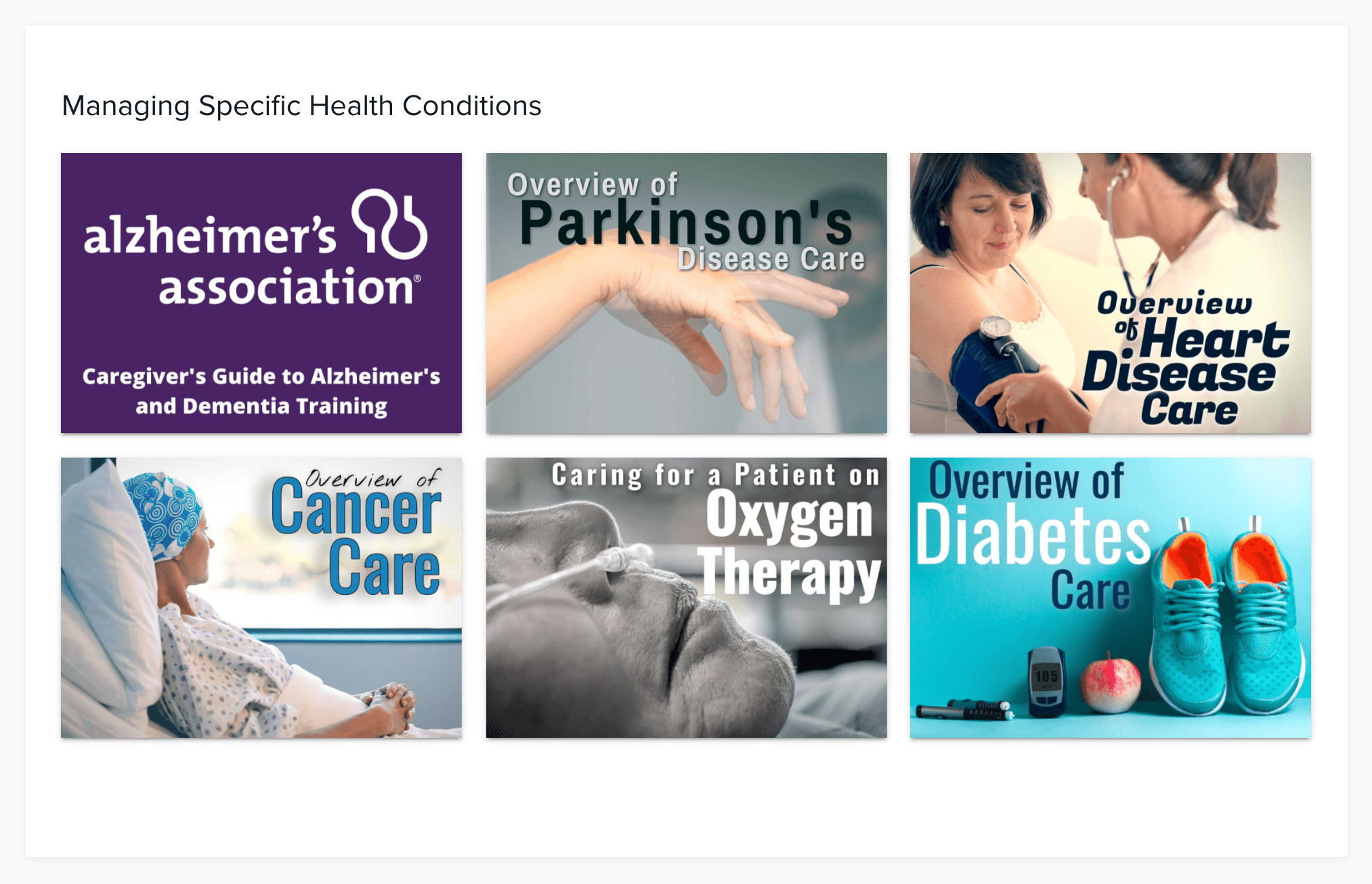Select the Overview of Heart Disease Care tile

pos(1110,293)
